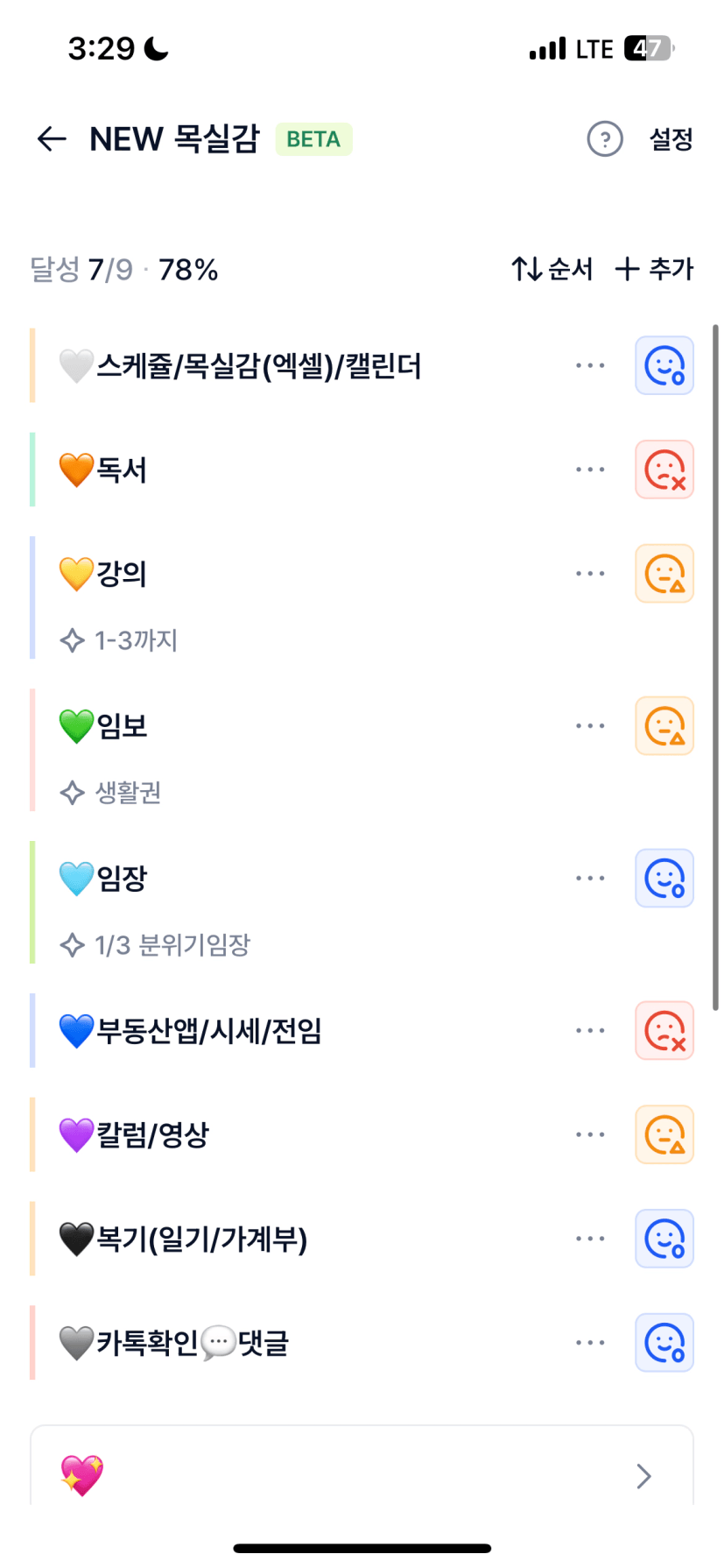Open more options for 임장
The width and height of the screenshot is (724, 1568).
click(x=590, y=879)
